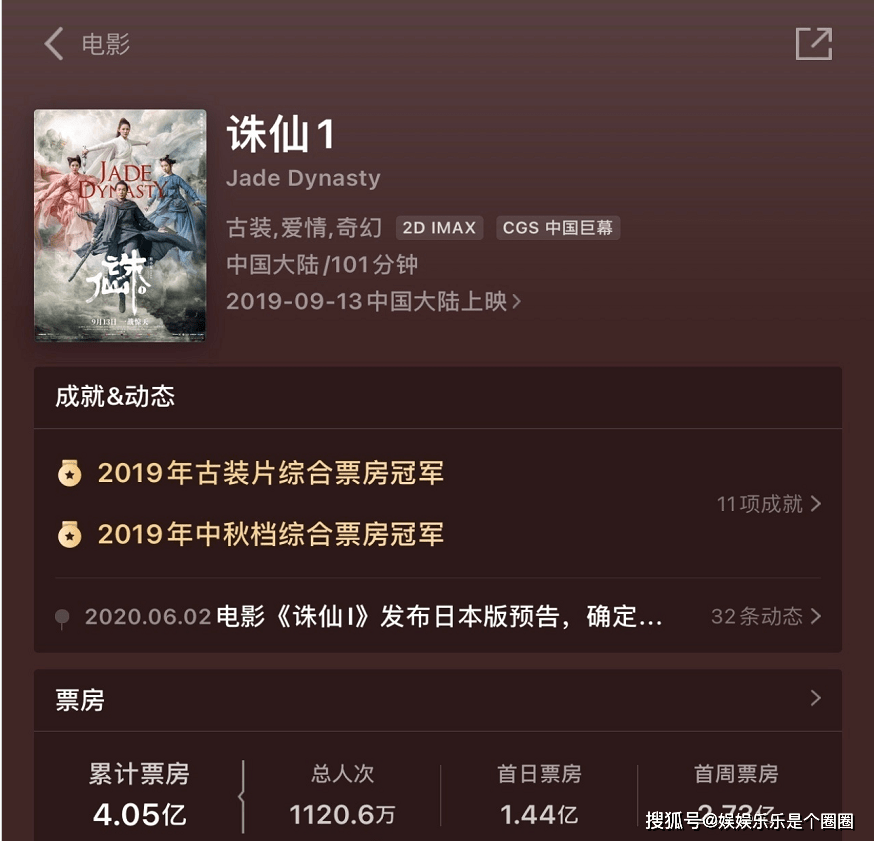This screenshot has width=874, height=841.
Task: Share this movie page
Action: click(x=813, y=44)
